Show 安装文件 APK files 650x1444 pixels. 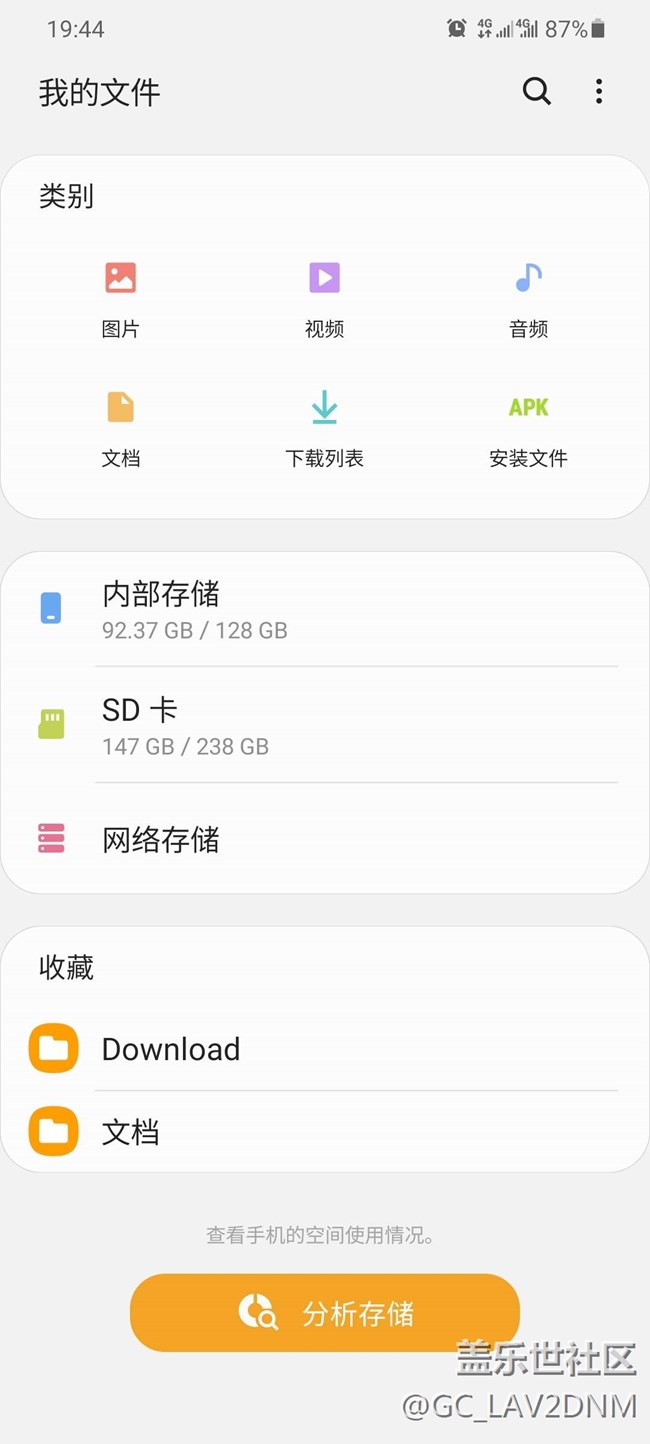[x=528, y=427]
